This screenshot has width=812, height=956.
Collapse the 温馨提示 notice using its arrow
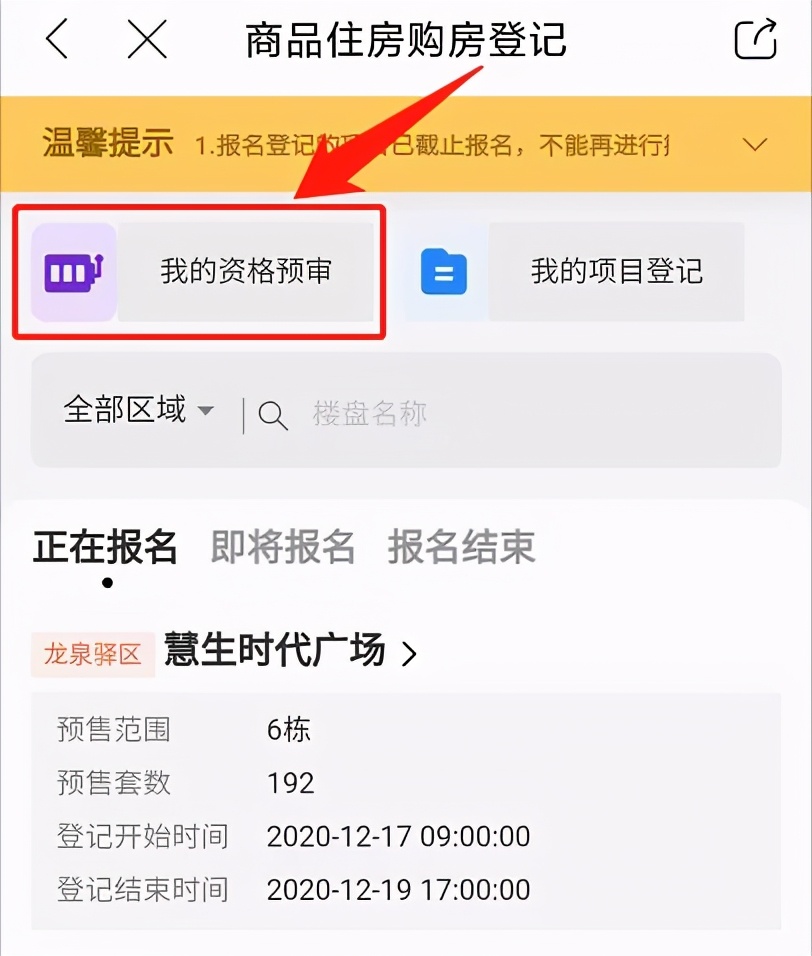pyautogui.click(x=755, y=143)
